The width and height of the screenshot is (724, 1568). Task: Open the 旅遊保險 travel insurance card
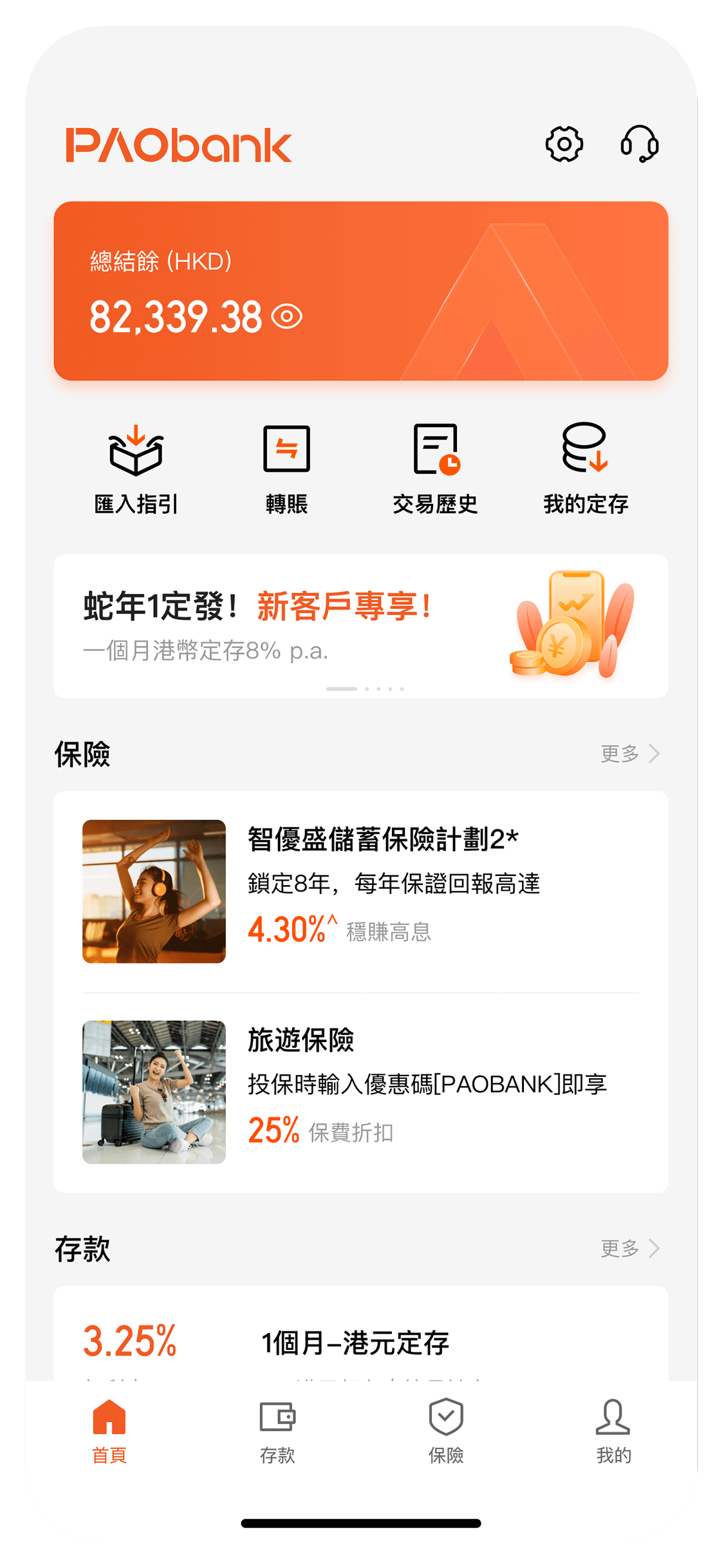360,1092
